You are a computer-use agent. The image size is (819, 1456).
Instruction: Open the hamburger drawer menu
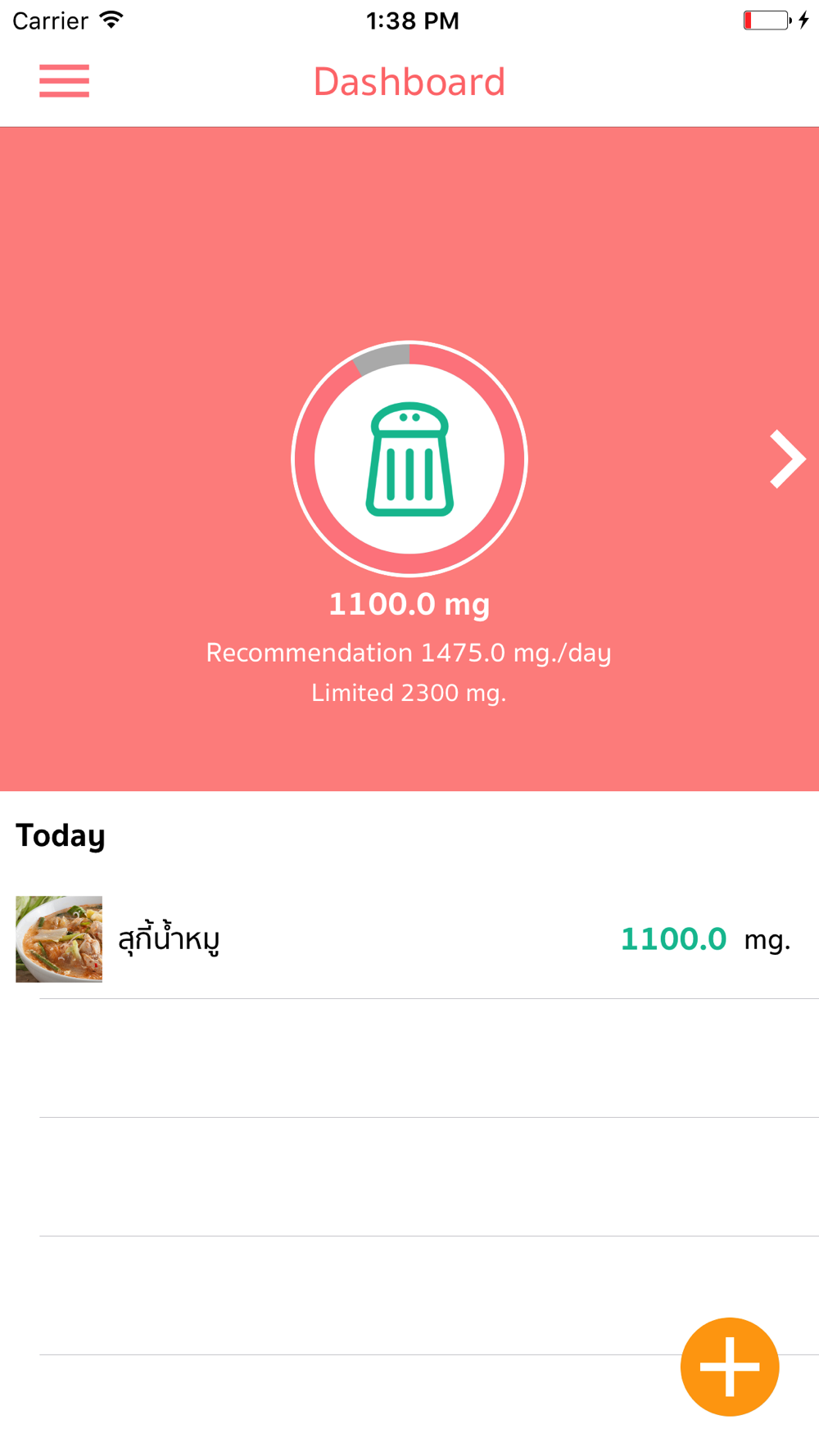(x=64, y=81)
